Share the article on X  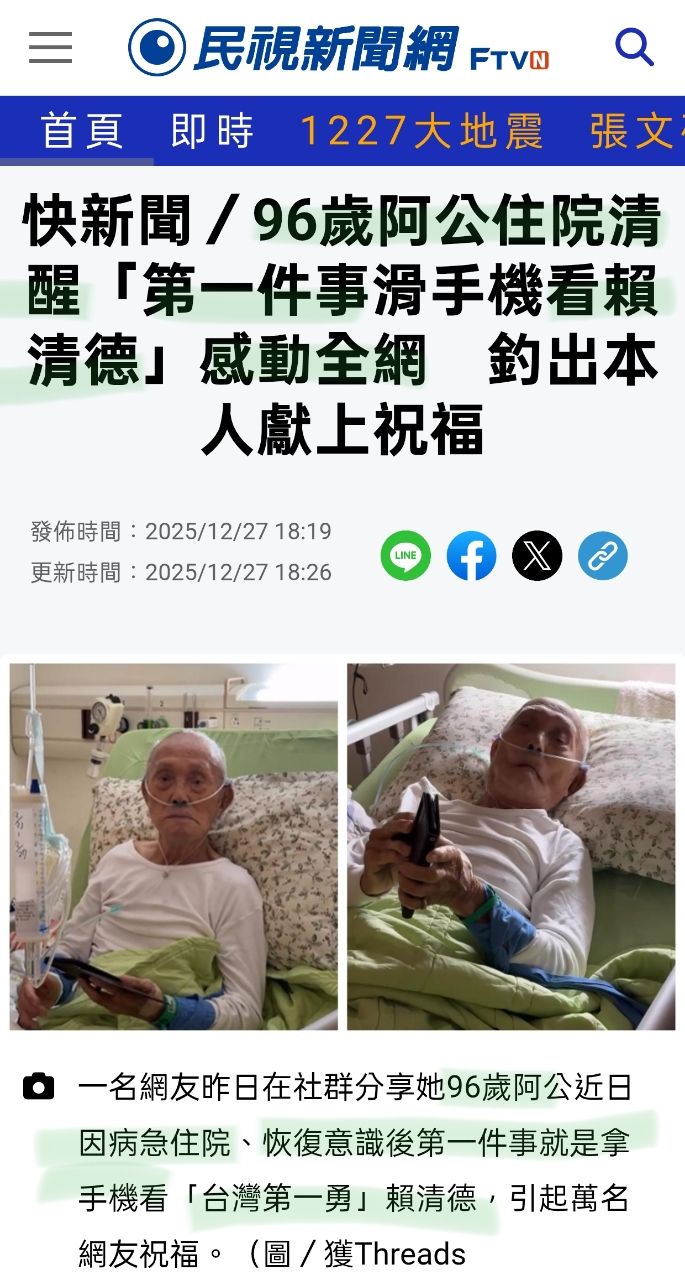click(x=537, y=556)
